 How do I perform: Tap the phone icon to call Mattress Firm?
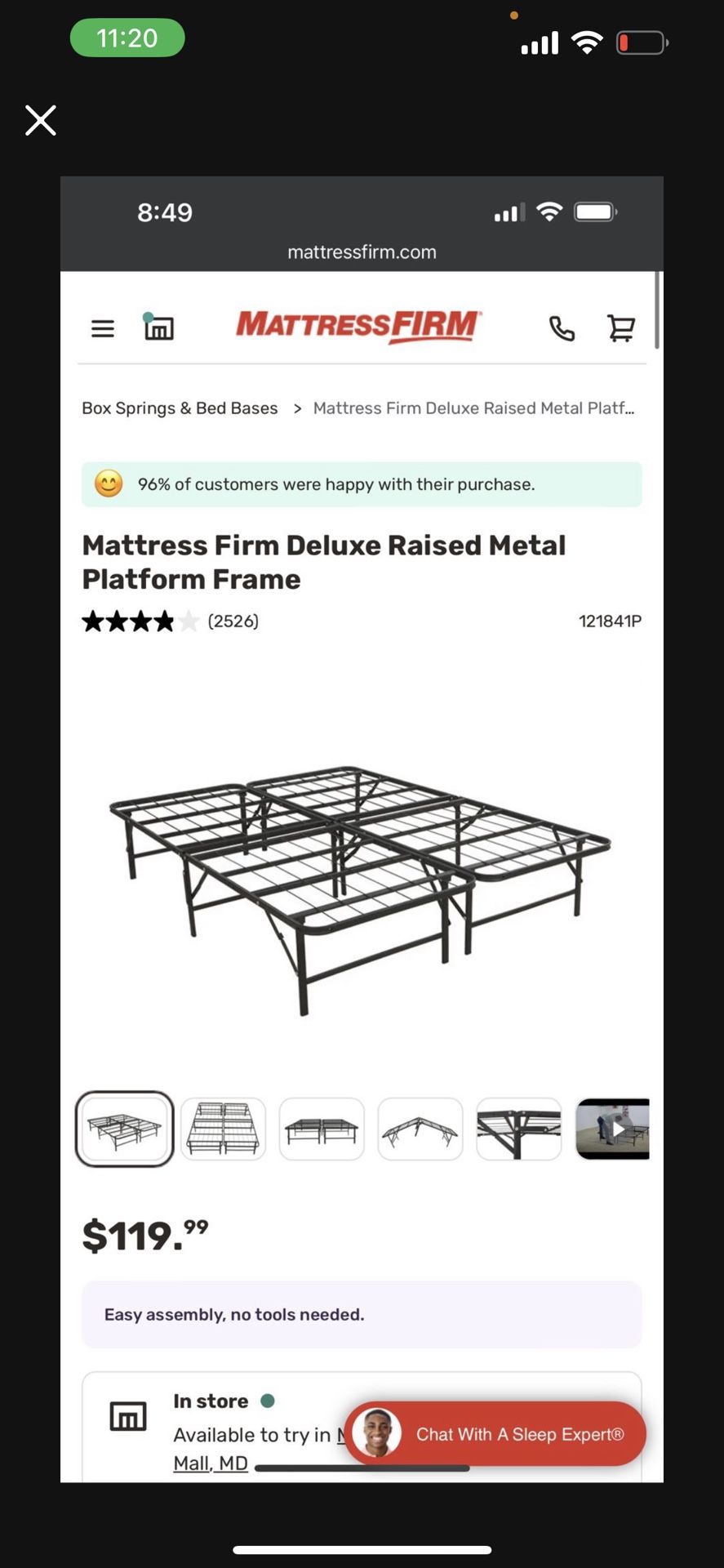tap(562, 328)
